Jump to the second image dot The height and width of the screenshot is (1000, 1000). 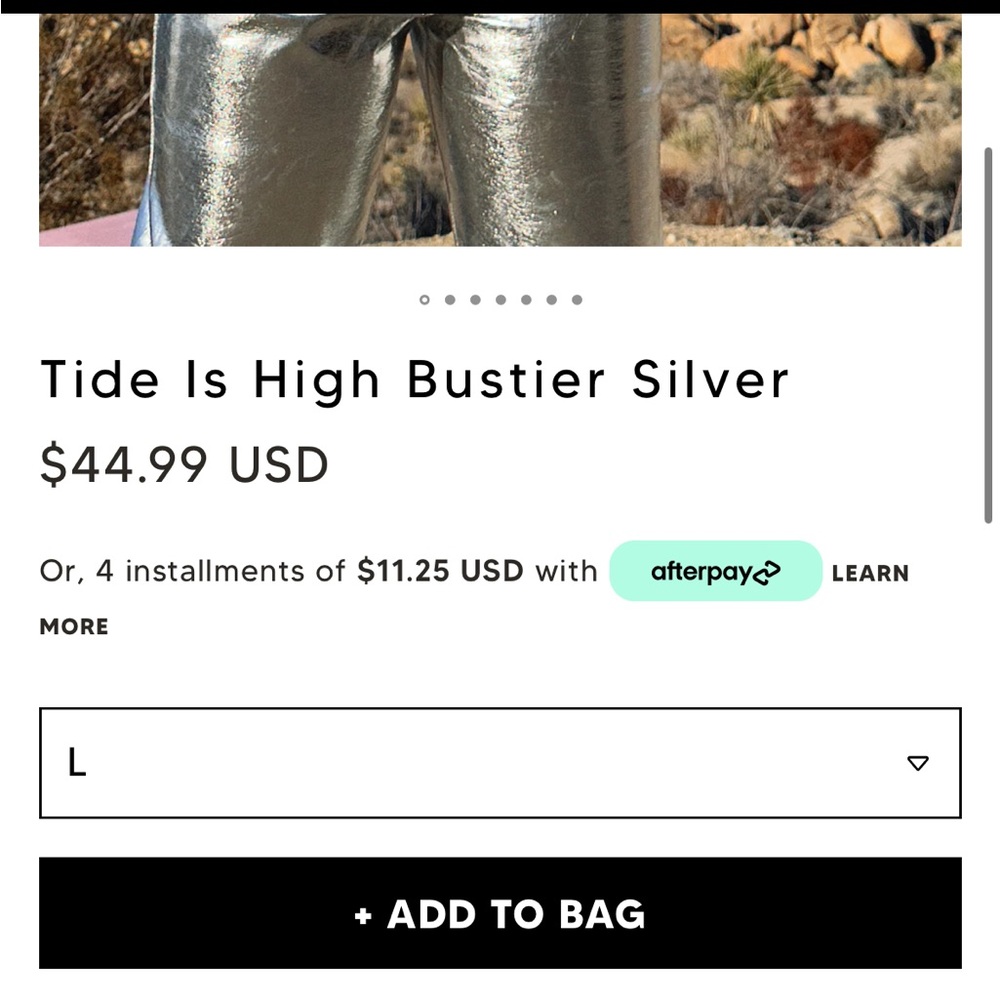[x=450, y=299]
